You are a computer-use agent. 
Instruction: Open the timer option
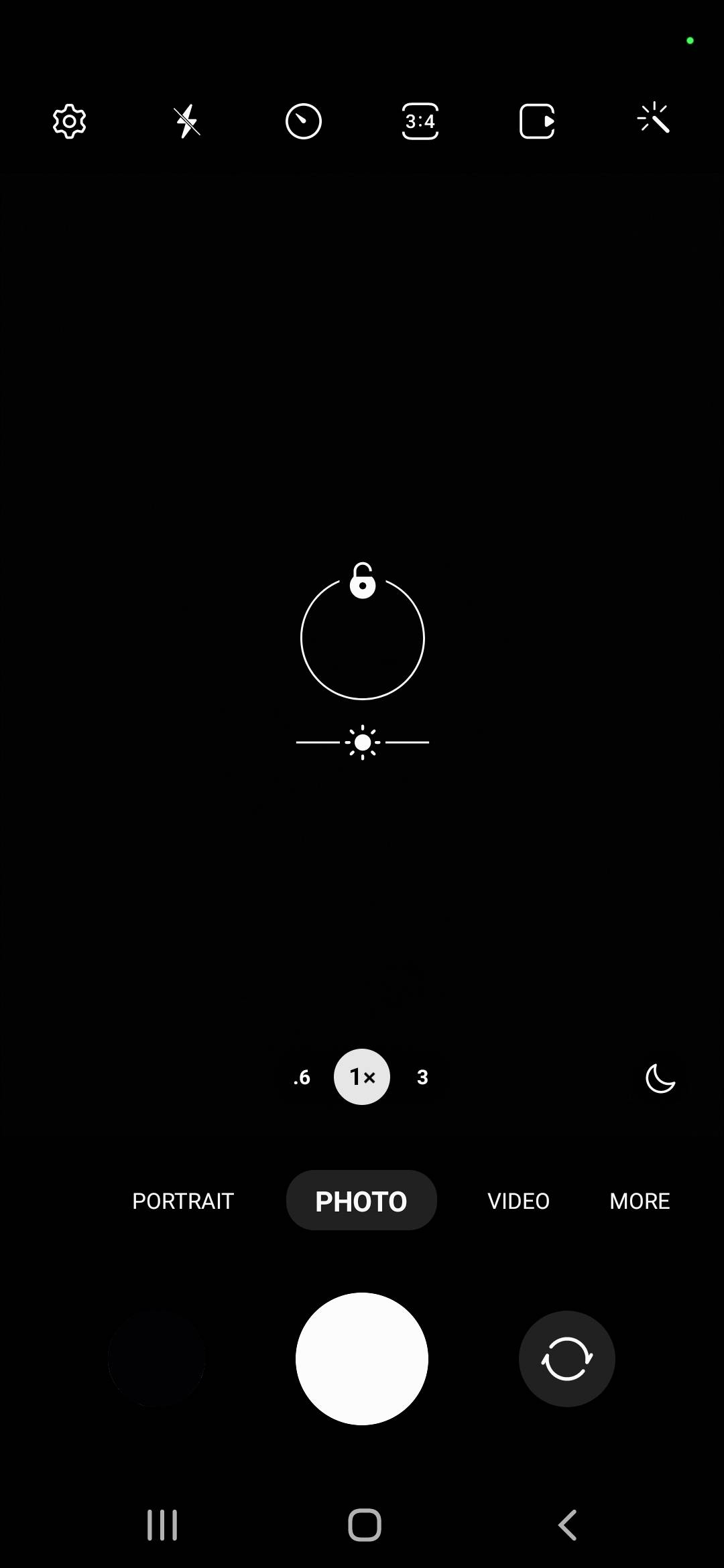click(304, 121)
